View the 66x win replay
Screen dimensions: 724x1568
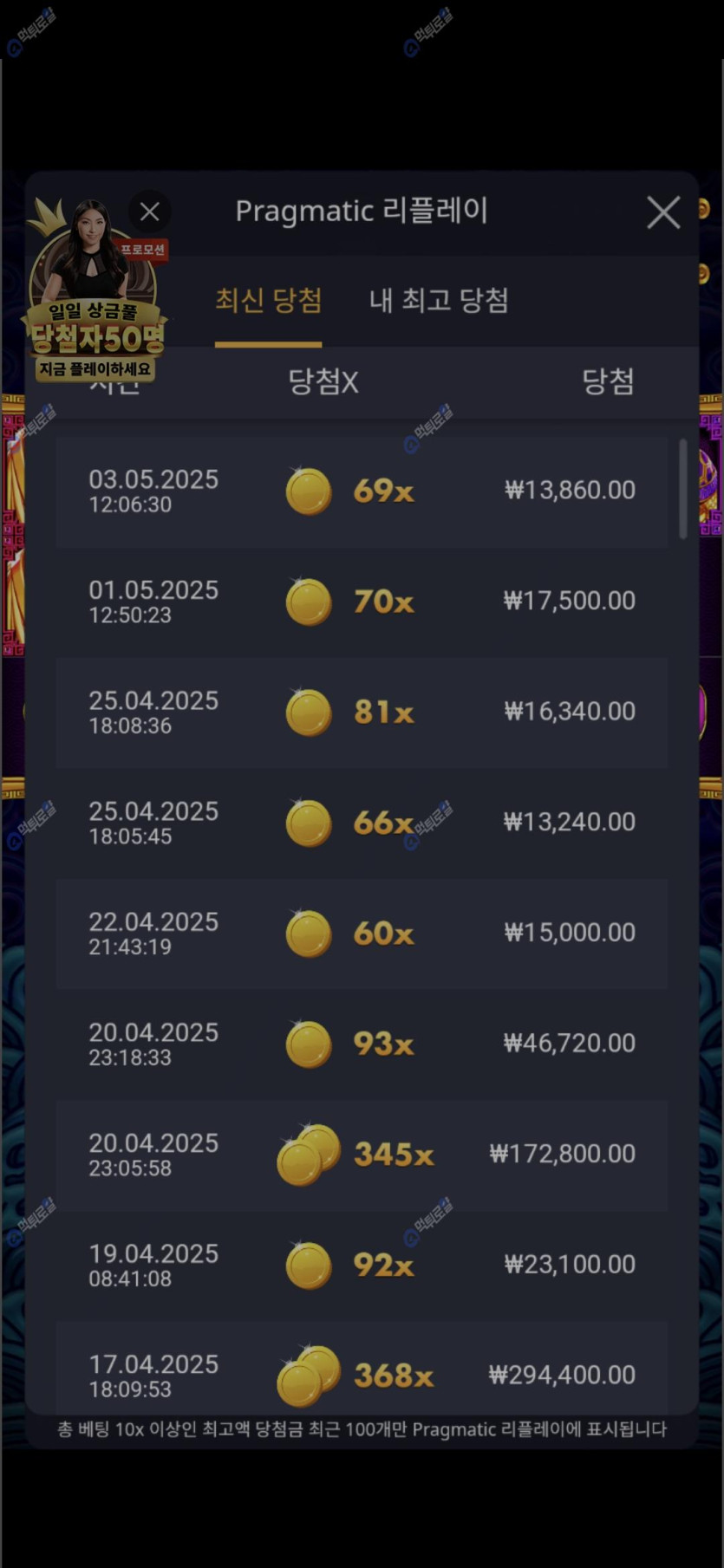tap(362, 823)
